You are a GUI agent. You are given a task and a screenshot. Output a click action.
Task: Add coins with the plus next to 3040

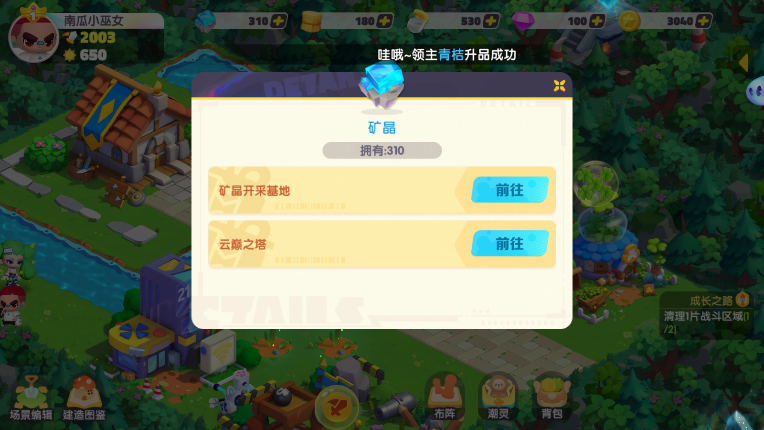tap(704, 20)
